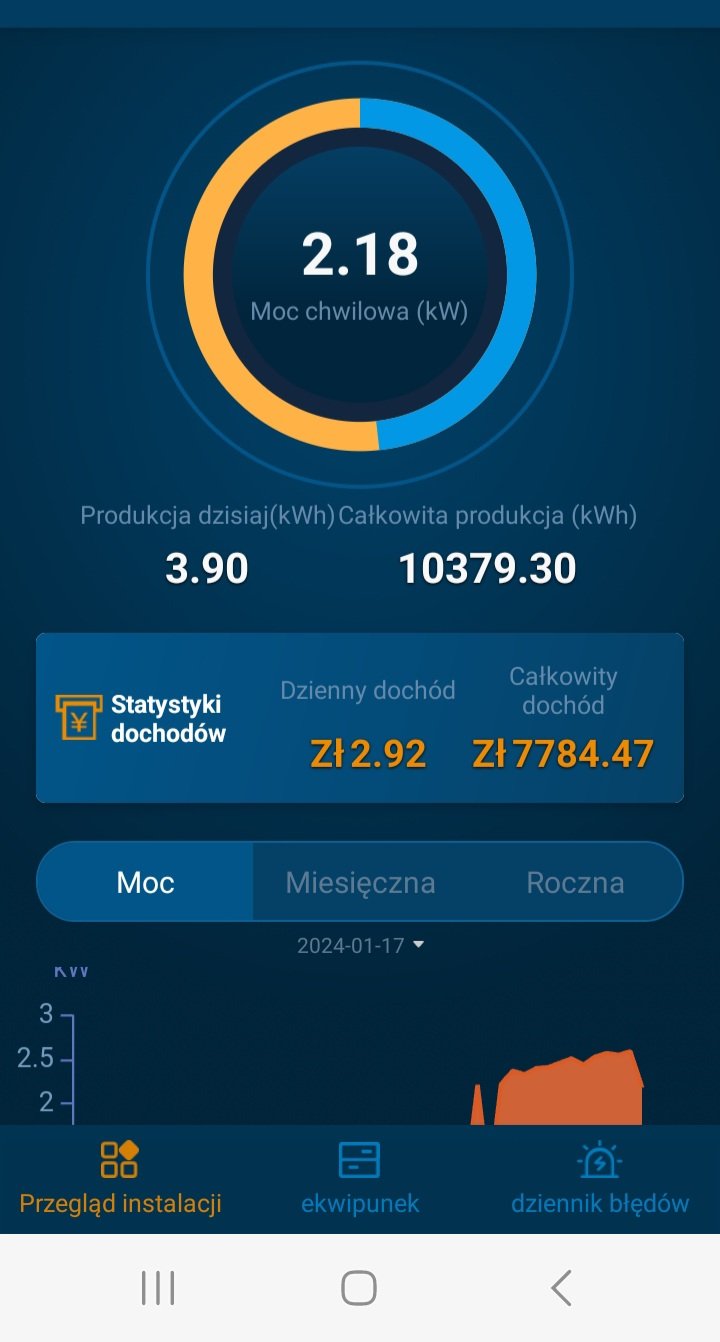Open the Przegląd instalacji tab
The height and width of the screenshot is (1342, 720).
pos(120,1178)
